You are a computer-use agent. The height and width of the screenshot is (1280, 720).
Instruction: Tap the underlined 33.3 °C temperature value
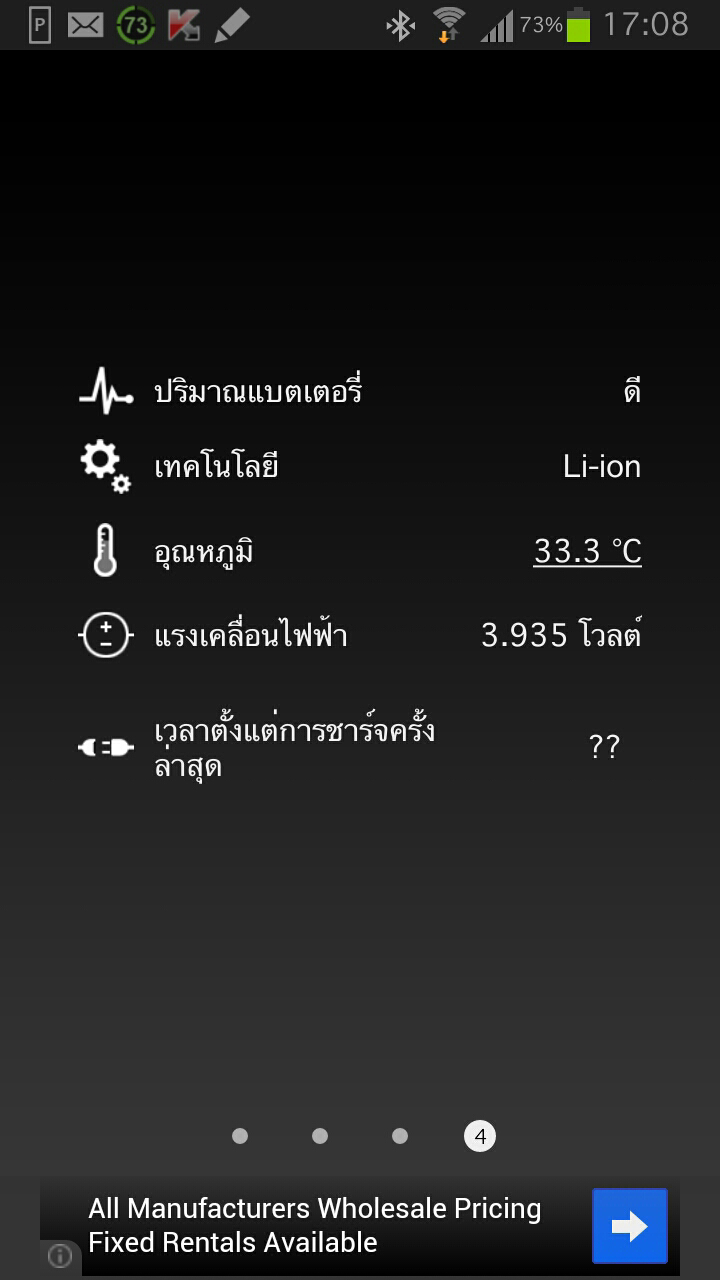coord(587,551)
